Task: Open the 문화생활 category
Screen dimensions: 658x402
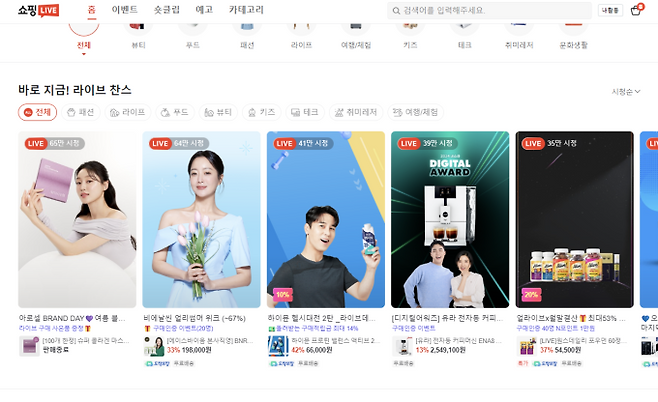Action: pyautogui.click(x=572, y=33)
